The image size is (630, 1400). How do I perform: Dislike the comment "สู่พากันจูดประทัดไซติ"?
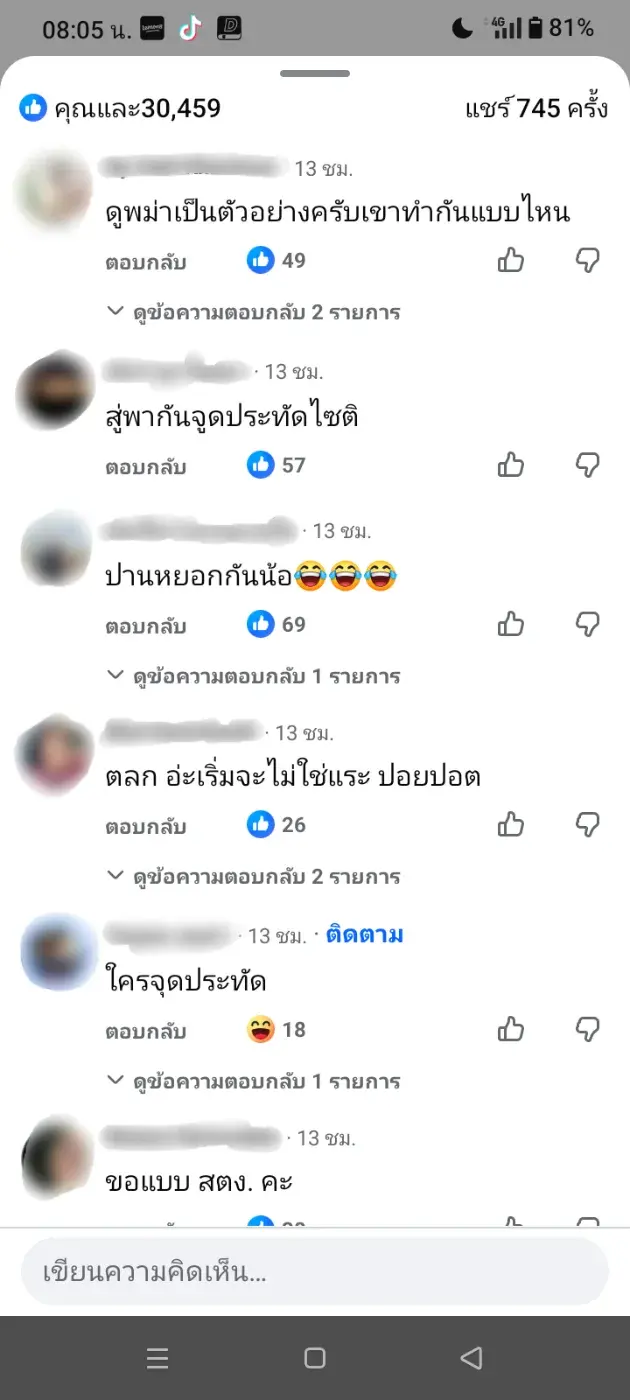[588, 465]
